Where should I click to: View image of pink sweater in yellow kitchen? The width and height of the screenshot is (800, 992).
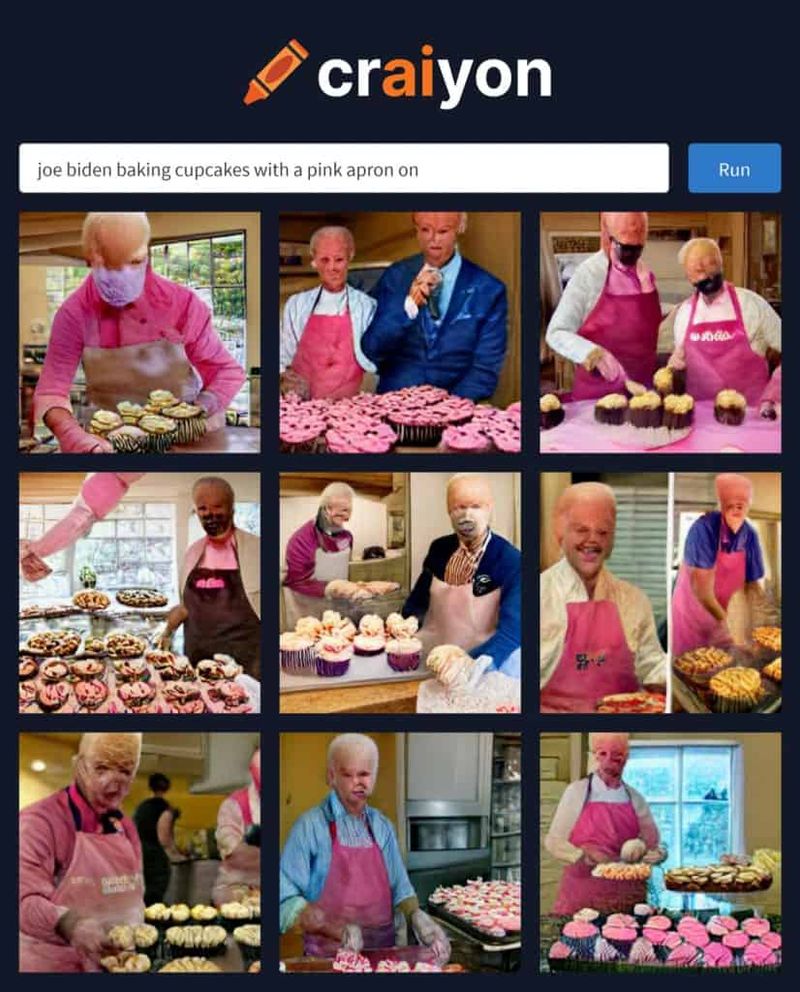click(139, 852)
